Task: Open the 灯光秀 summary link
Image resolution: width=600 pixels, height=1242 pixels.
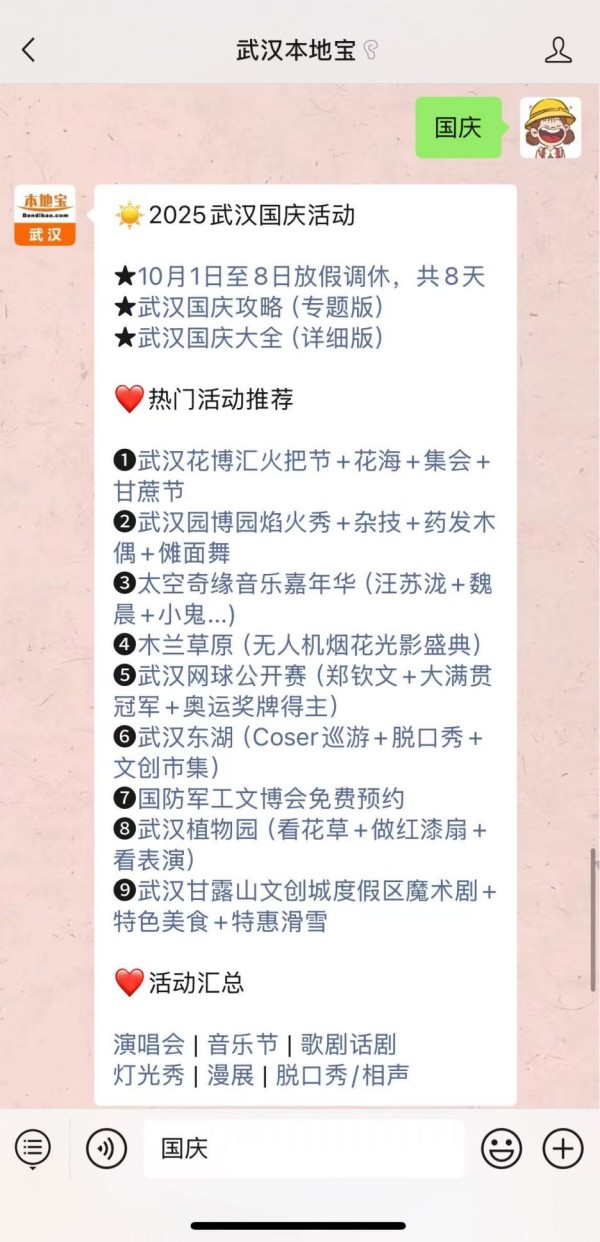Action: 149,1075
